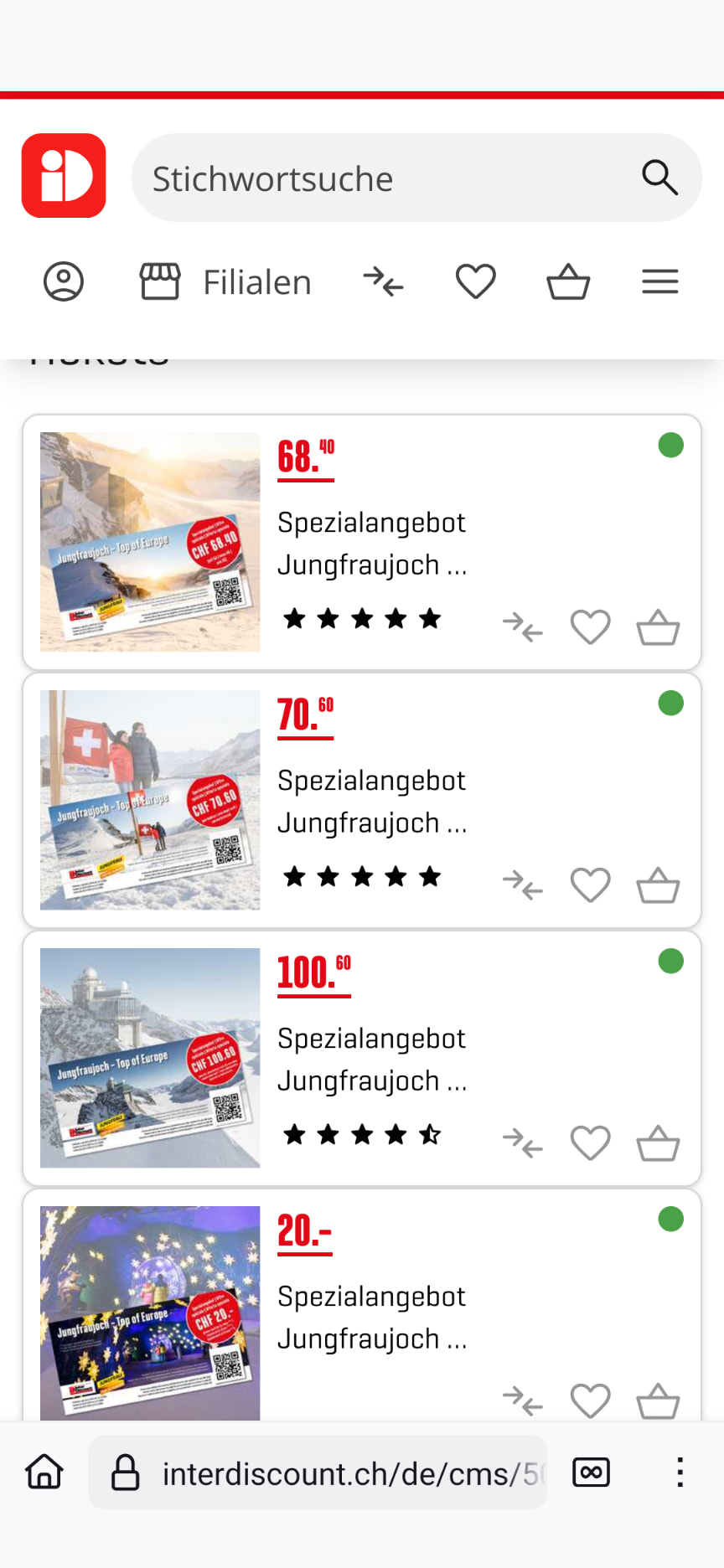Open the 68.40 Jungfraujoch offer card
Image resolution: width=724 pixels, height=1568 pixels.
coord(371,544)
